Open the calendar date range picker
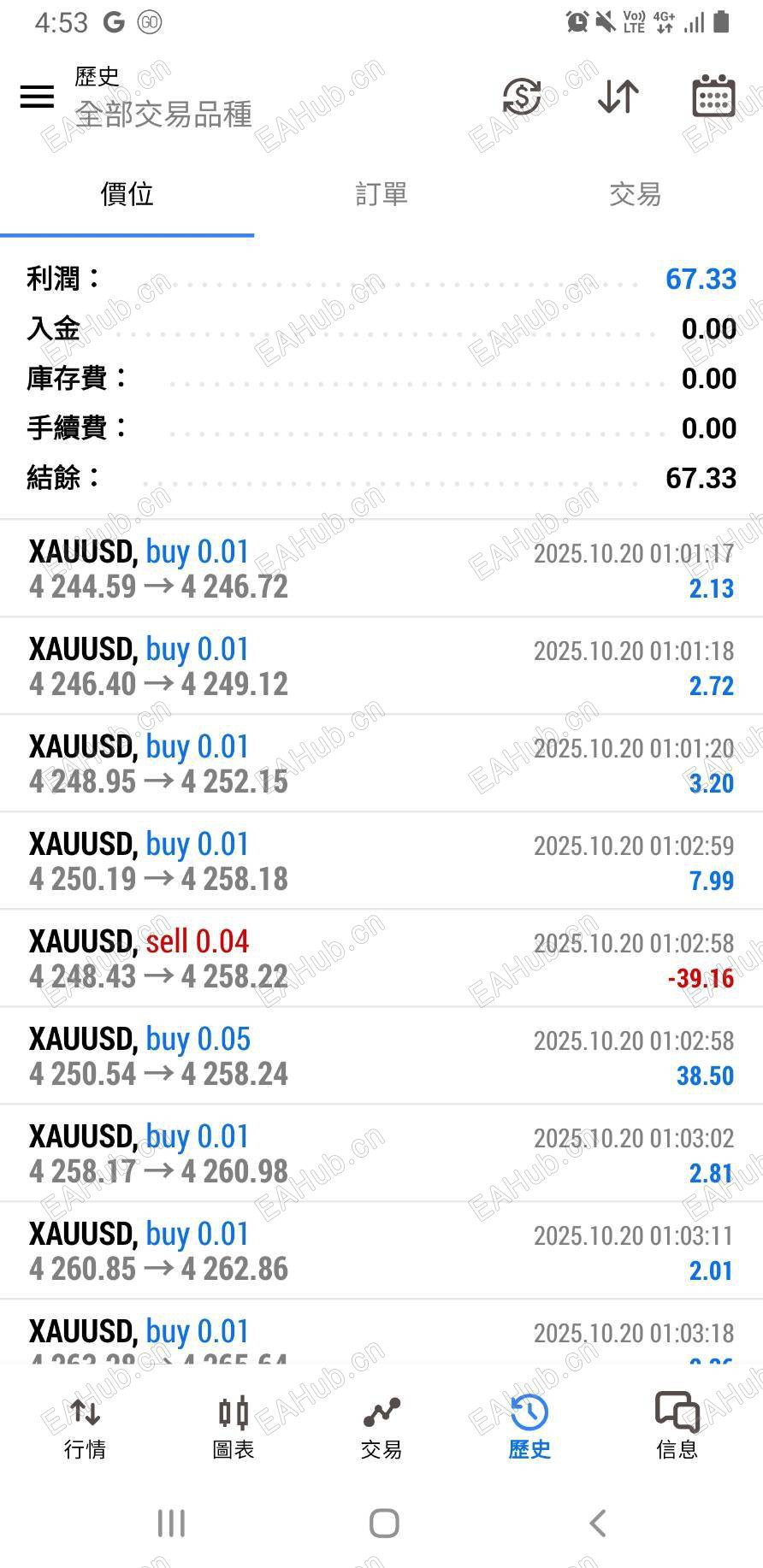This screenshot has height=1568, width=763. tap(713, 96)
